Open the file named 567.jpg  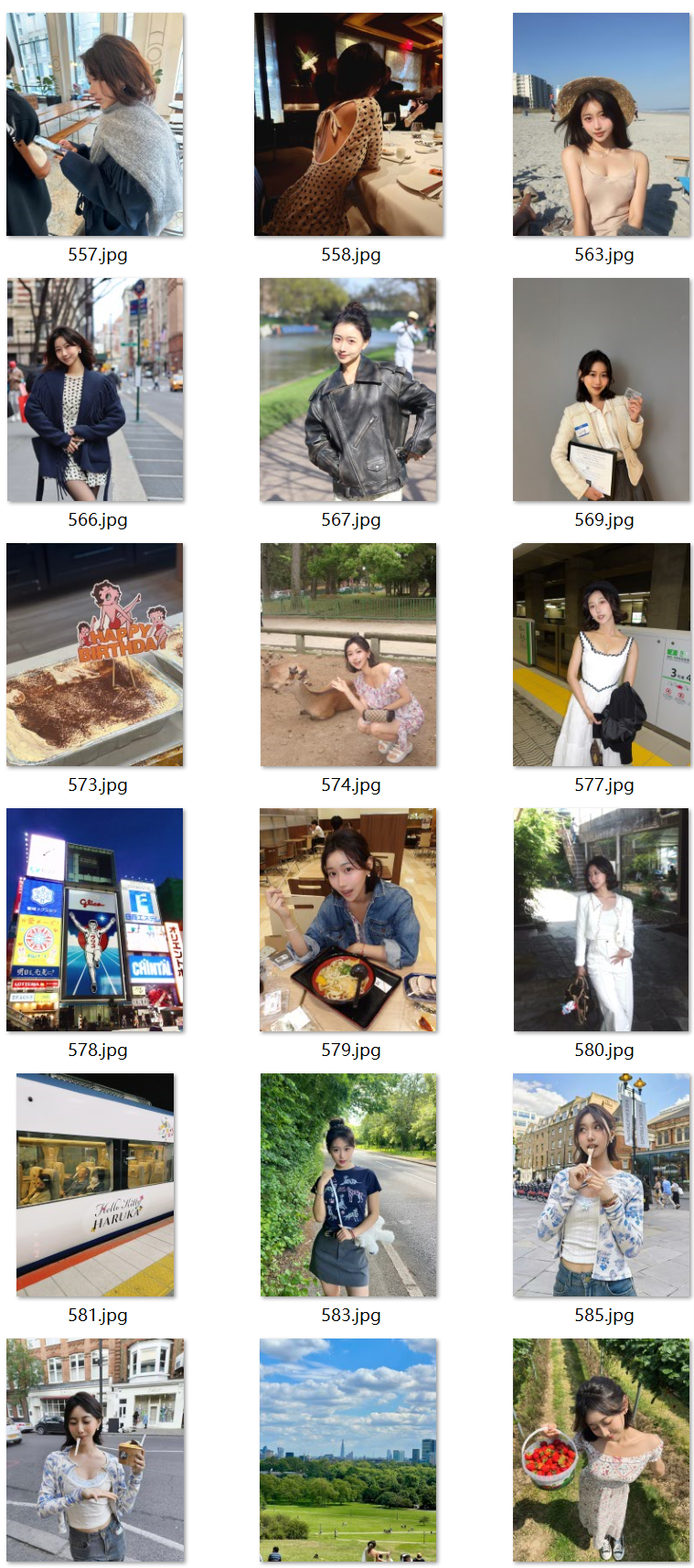[x=348, y=390]
